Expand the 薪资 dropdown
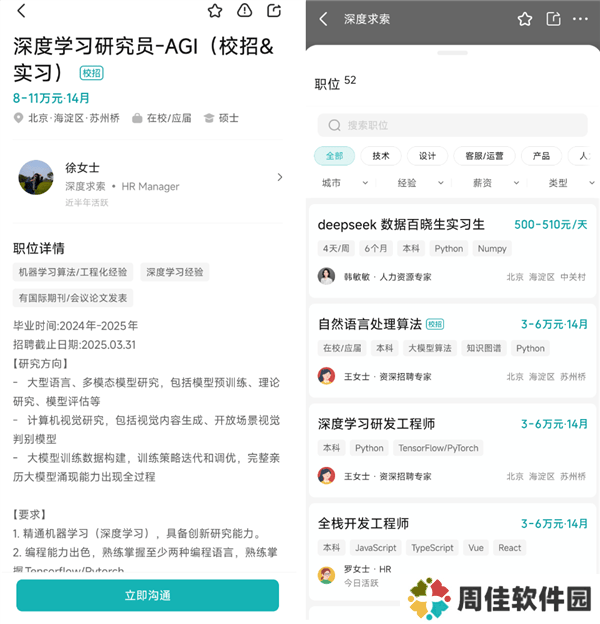 point(488,183)
